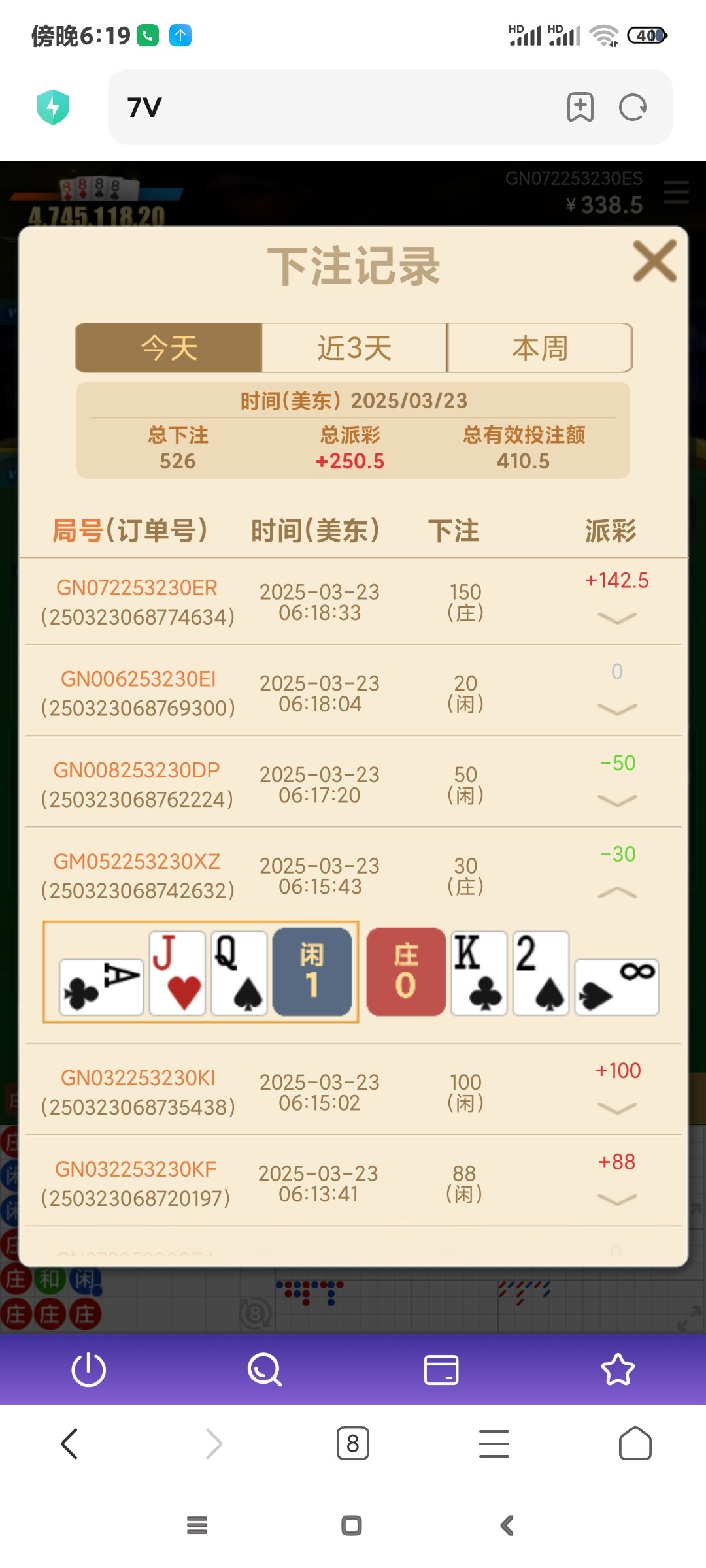
Task: Select the 今天 tab
Action: pos(169,348)
